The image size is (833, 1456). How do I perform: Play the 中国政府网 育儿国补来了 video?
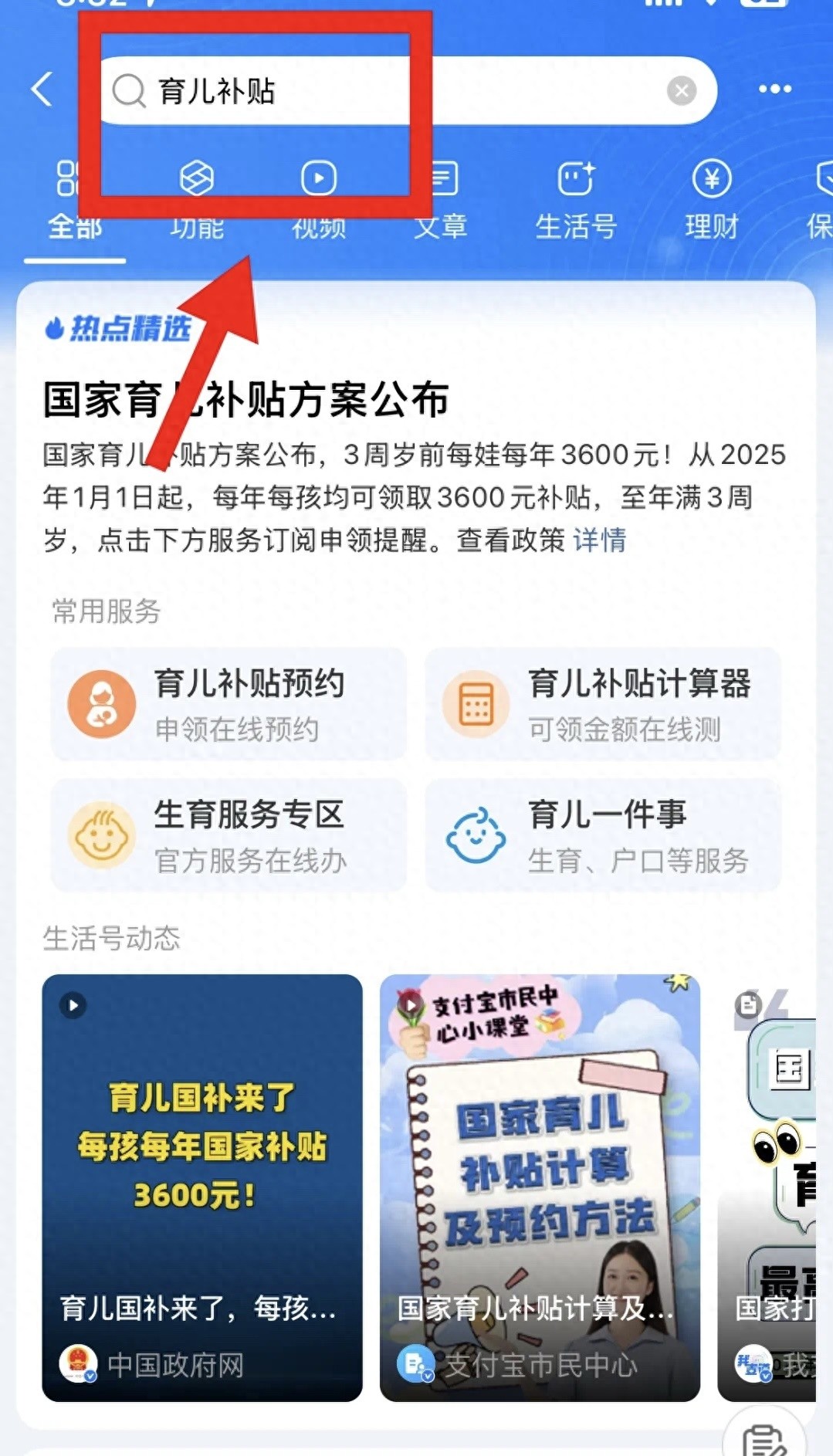[x=201, y=1187]
